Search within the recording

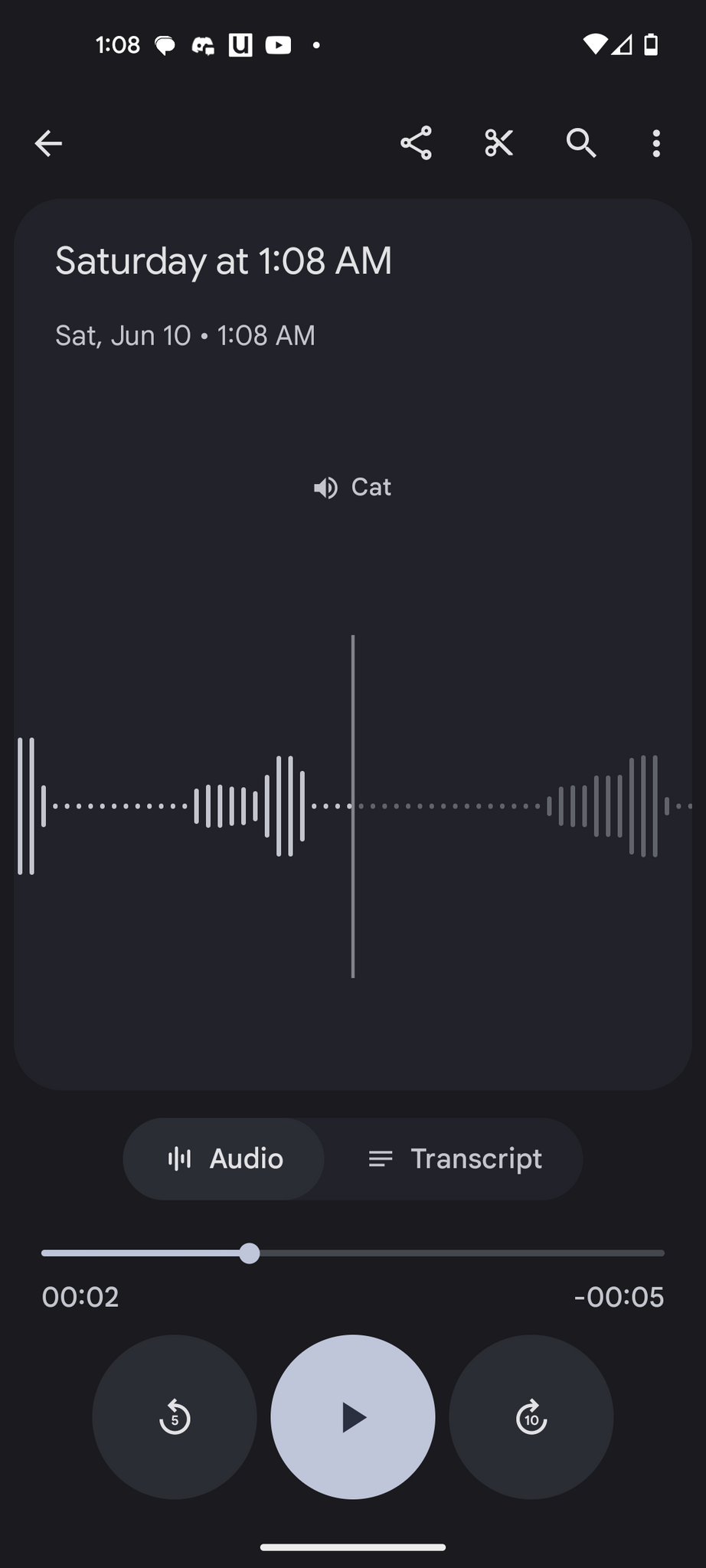click(581, 143)
